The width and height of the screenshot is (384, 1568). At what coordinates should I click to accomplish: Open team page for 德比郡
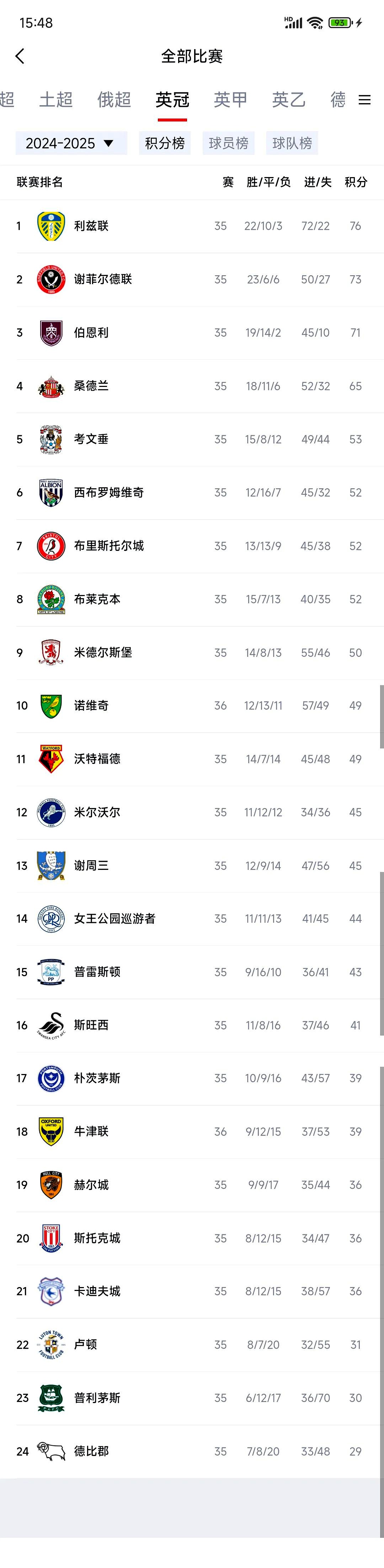(91, 1451)
